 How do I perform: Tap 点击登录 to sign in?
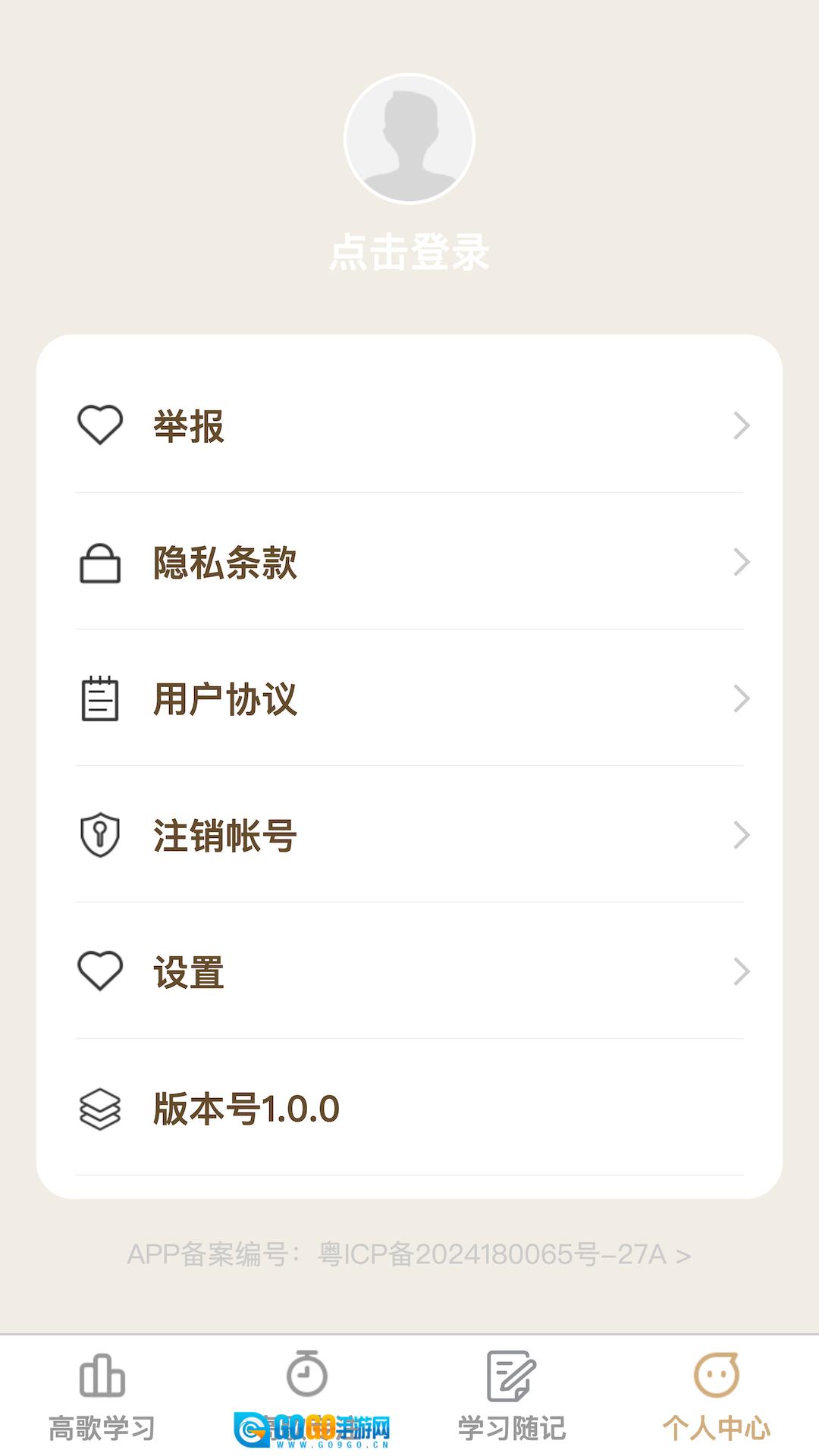tap(409, 253)
